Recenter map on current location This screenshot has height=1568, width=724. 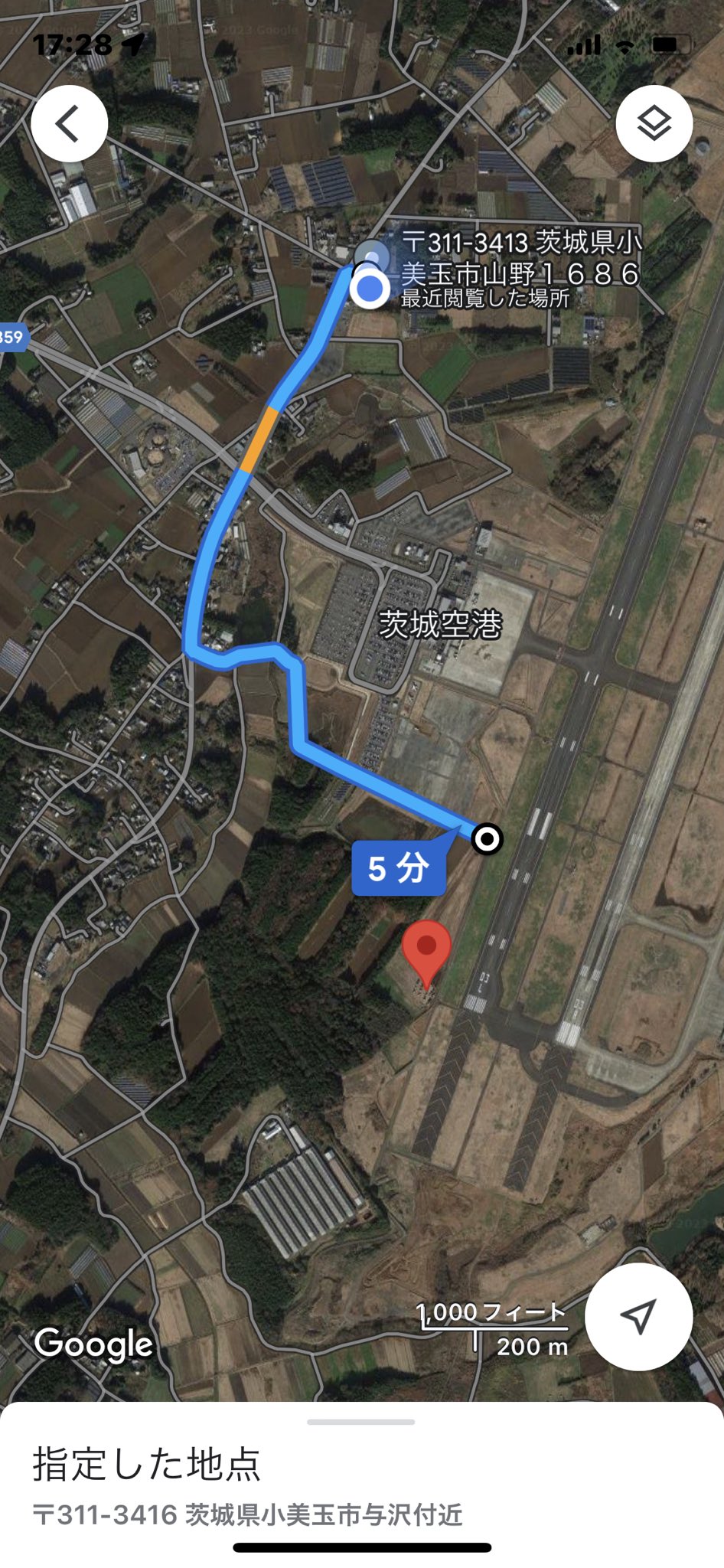point(638,1316)
